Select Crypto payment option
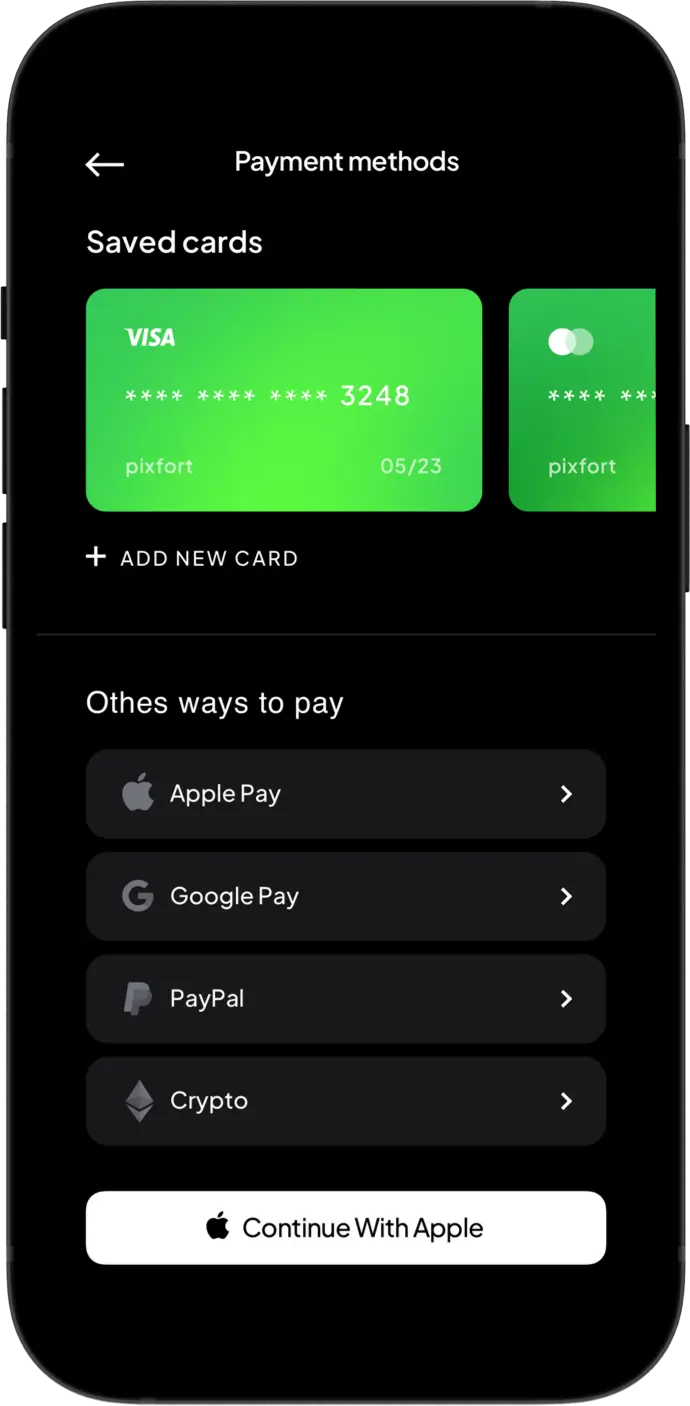The width and height of the screenshot is (690, 1406). pyautogui.click(x=346, y=1101)
